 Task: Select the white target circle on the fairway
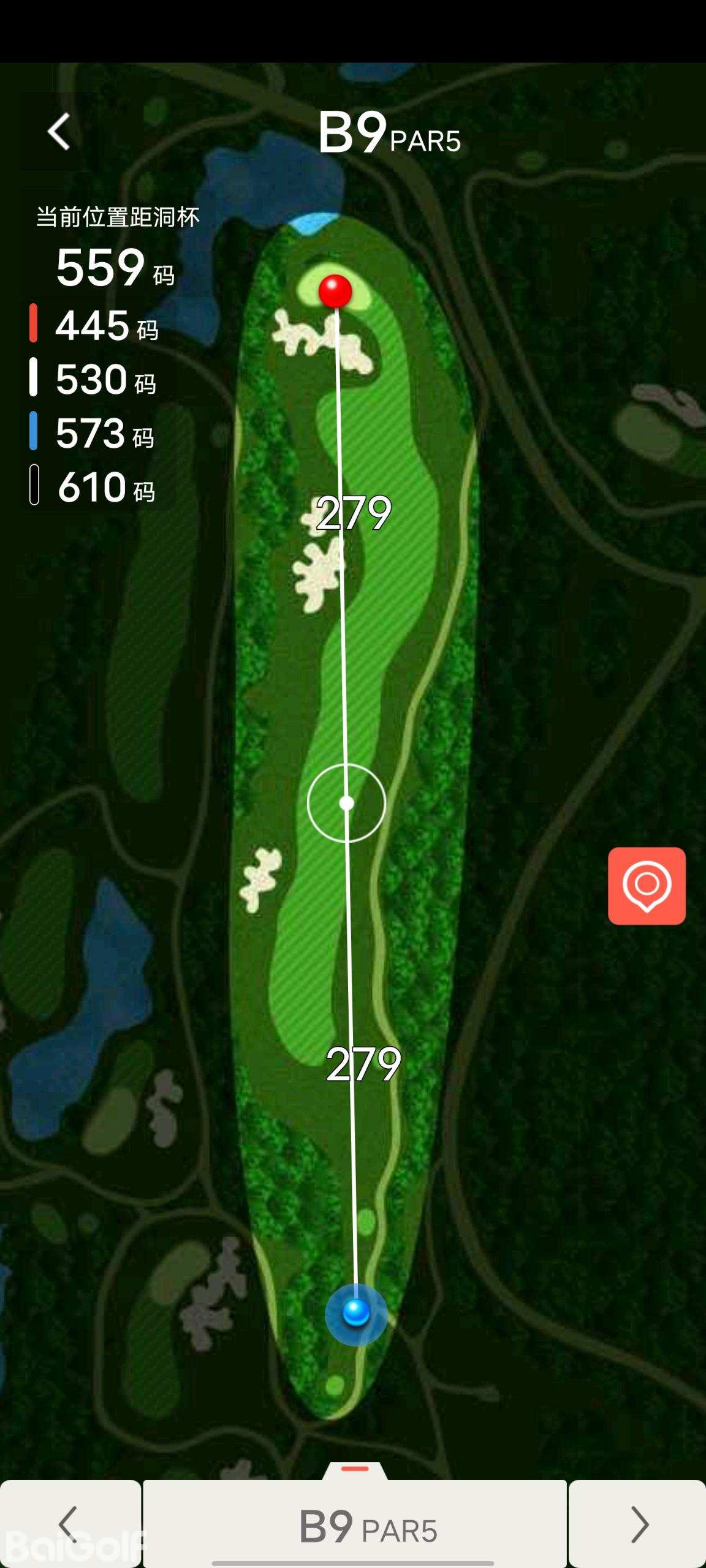pos(346,803)
